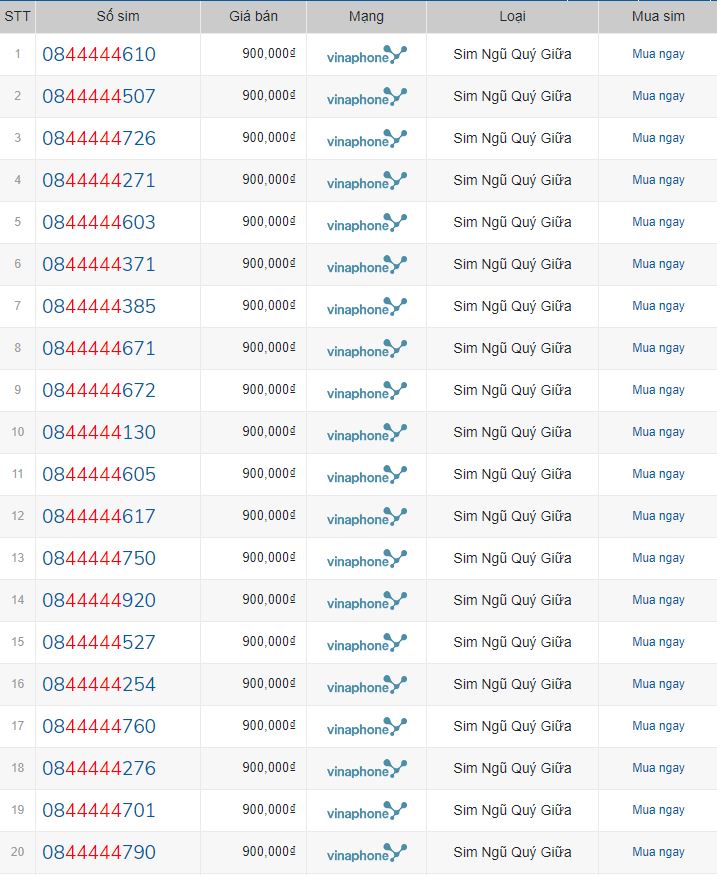Tap Mua ngay for 0844444605

658,474
